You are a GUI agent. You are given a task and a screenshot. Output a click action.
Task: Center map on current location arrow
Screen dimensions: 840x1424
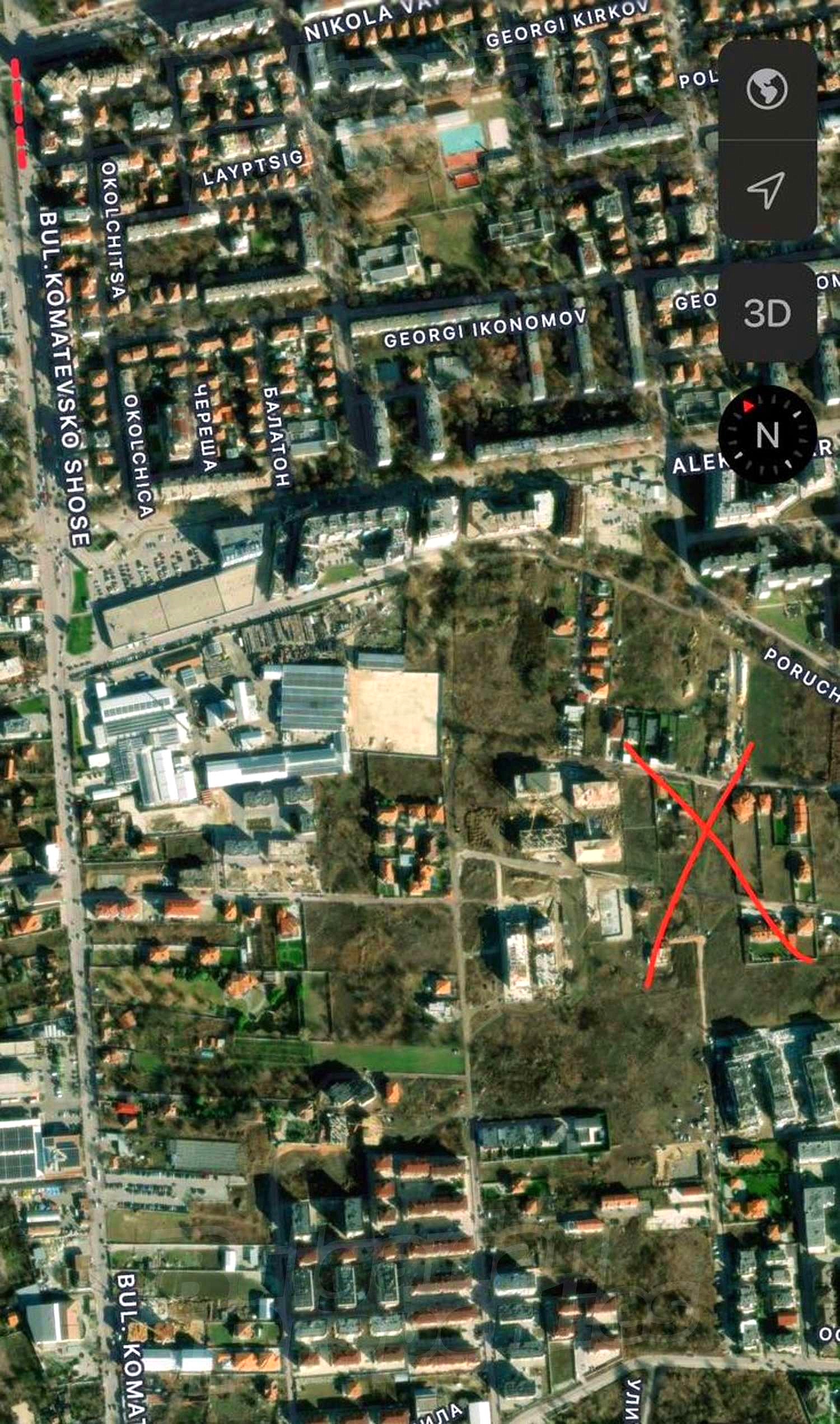click(x=767, y=190)
